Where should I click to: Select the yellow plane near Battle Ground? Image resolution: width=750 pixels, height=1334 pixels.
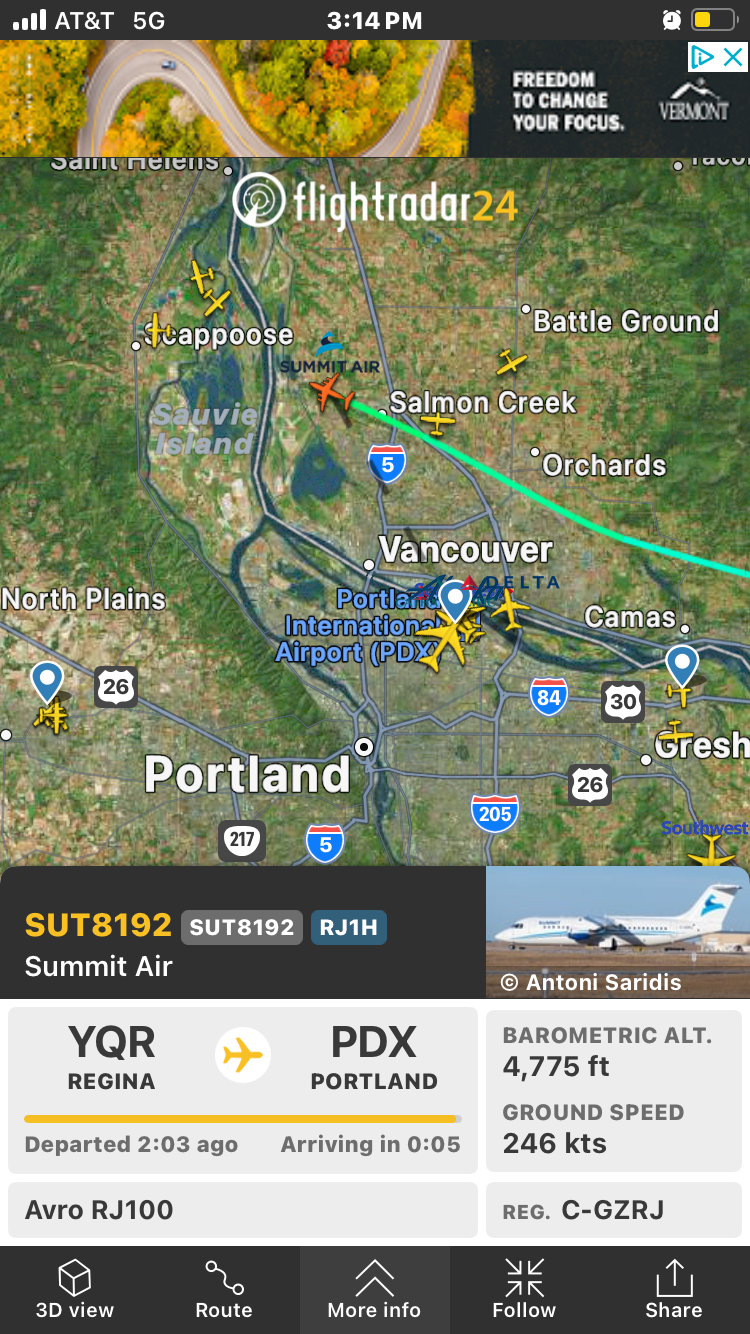(511, 361)
